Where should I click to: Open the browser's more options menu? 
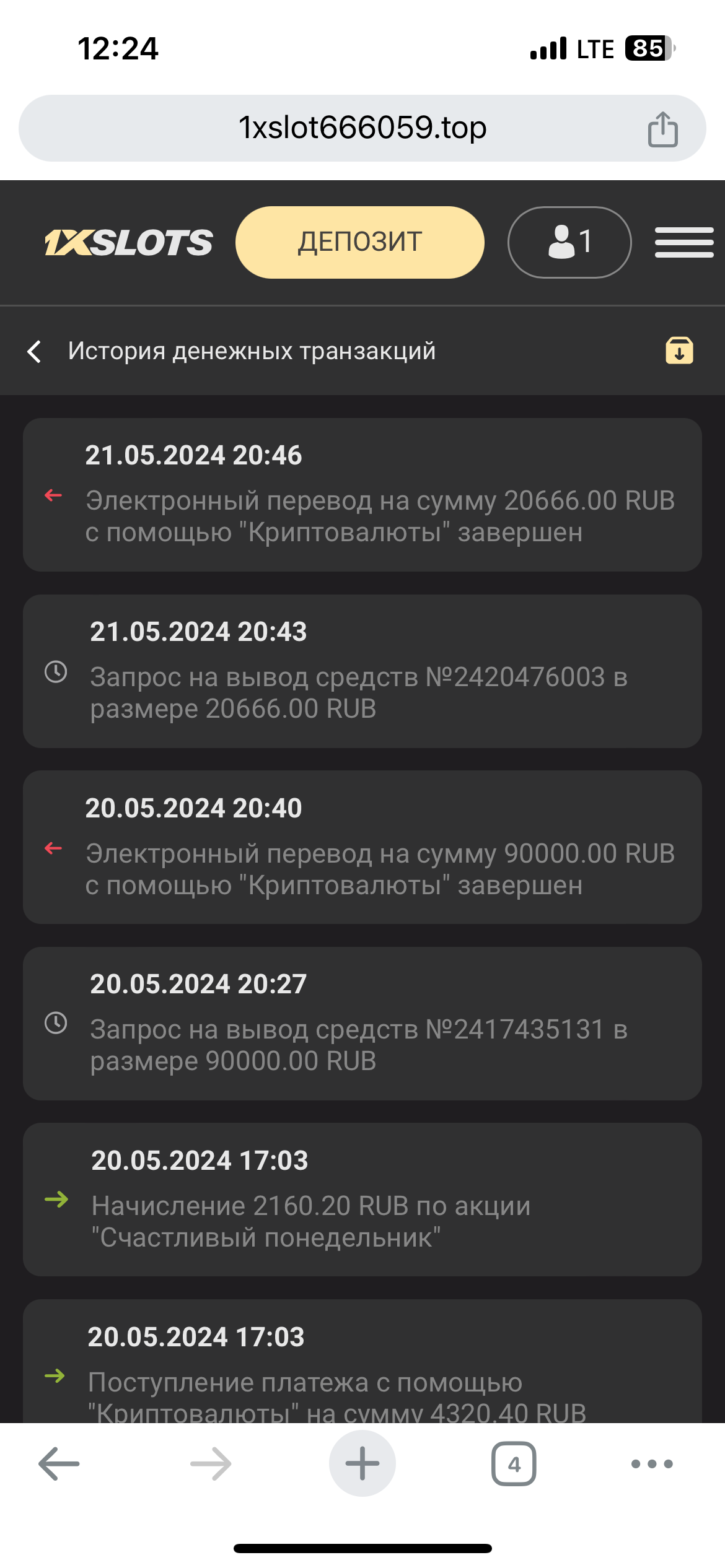[651, 1463]
